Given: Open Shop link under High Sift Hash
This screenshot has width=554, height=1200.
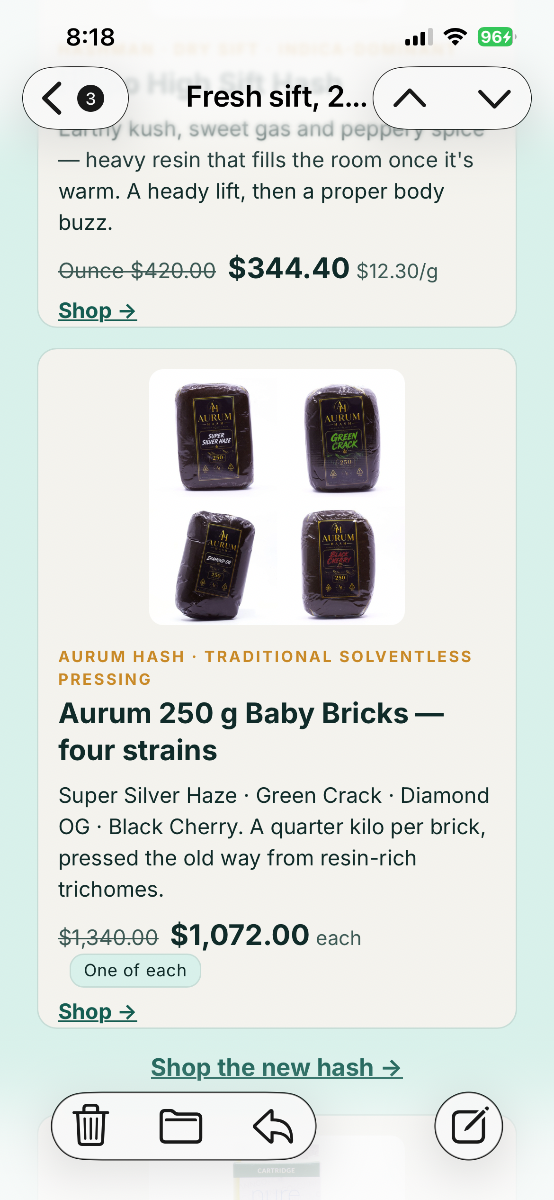Looking at the screenshot, I should 97,311.
